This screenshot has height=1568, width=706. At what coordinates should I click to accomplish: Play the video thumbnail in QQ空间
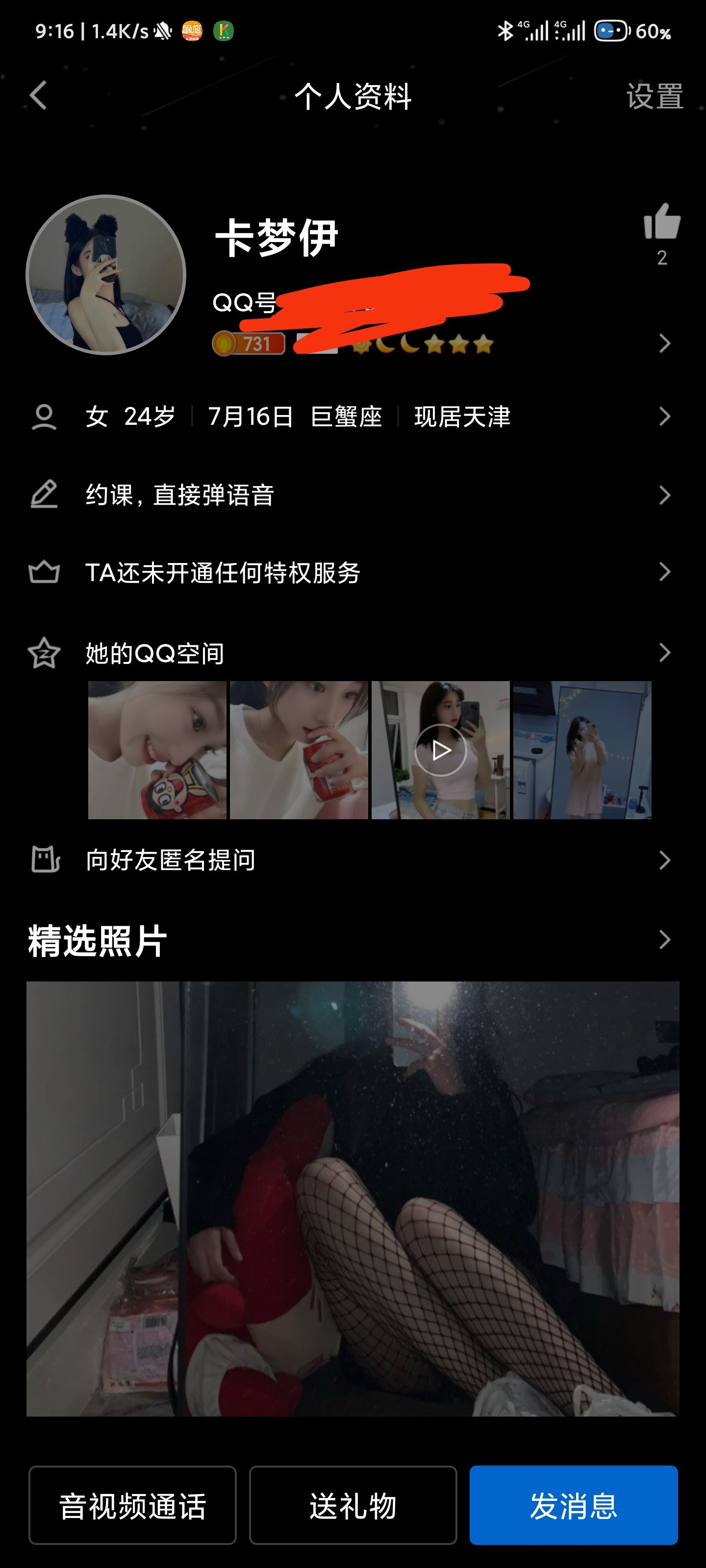pos(440,750)
